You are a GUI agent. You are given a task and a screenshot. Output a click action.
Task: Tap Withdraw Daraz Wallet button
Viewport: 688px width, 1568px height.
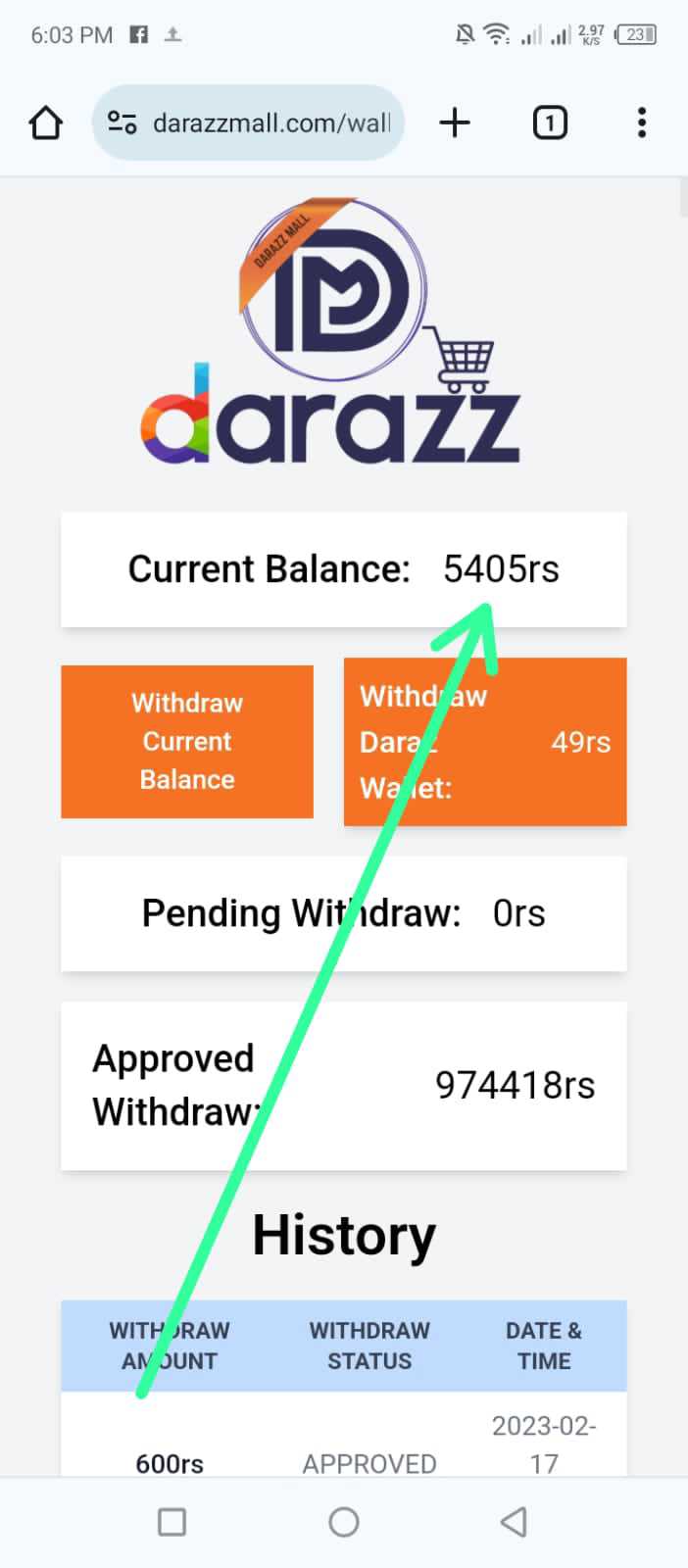tap(485, 742)
